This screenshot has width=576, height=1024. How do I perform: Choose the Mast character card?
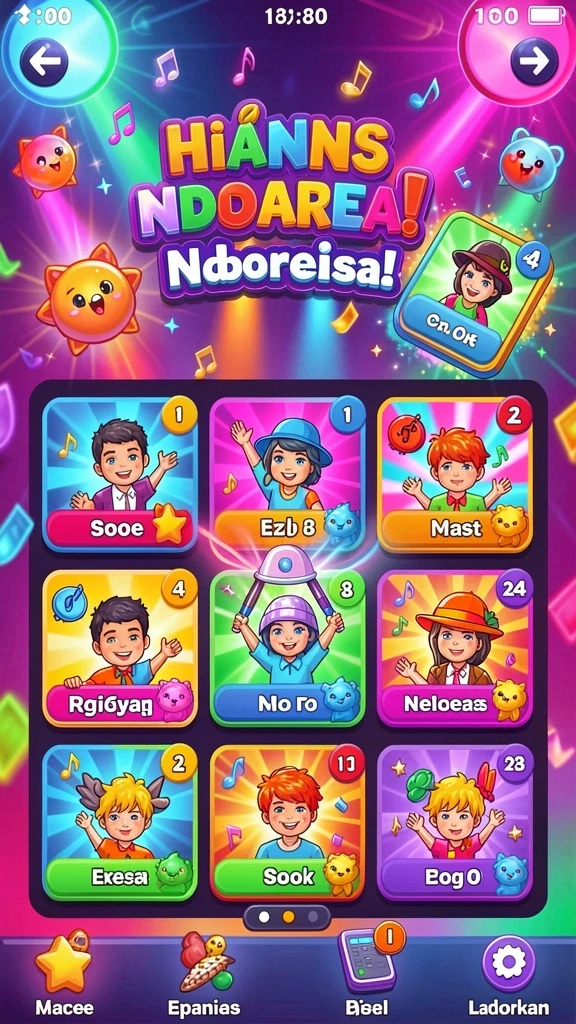tap(455, 475)
